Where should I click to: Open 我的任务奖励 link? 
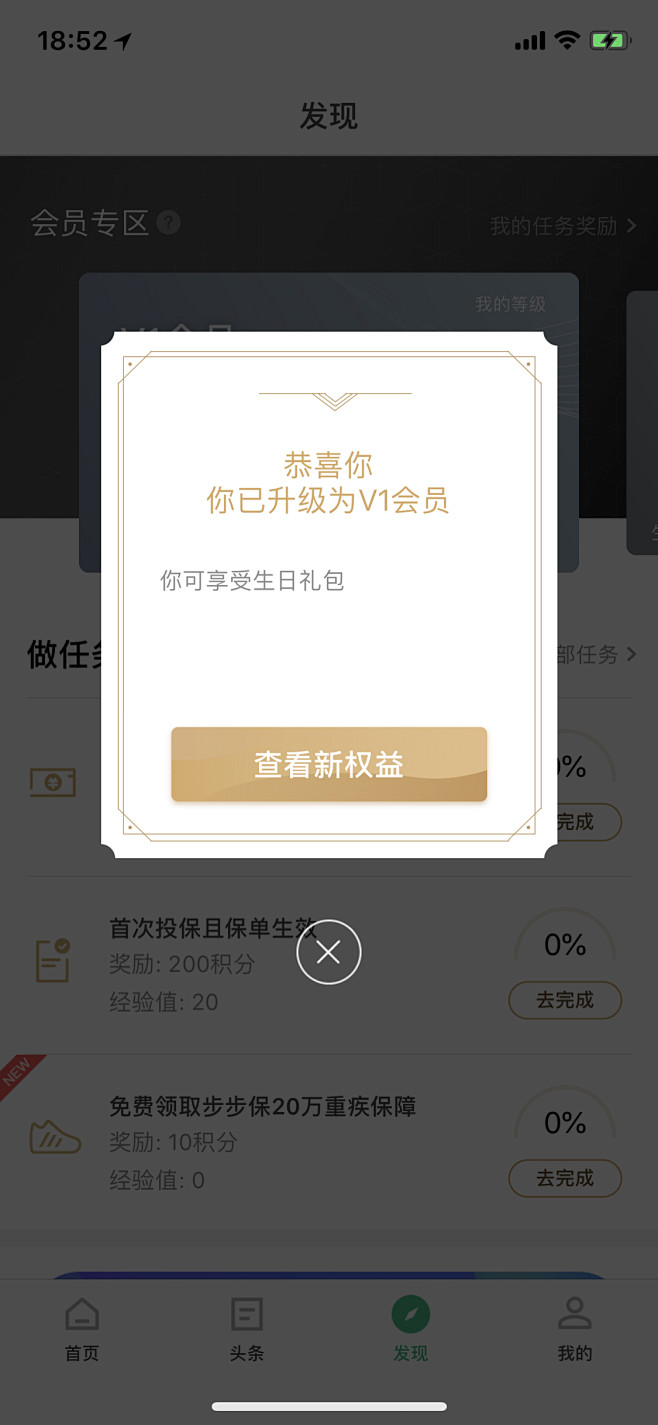[563, 226]
